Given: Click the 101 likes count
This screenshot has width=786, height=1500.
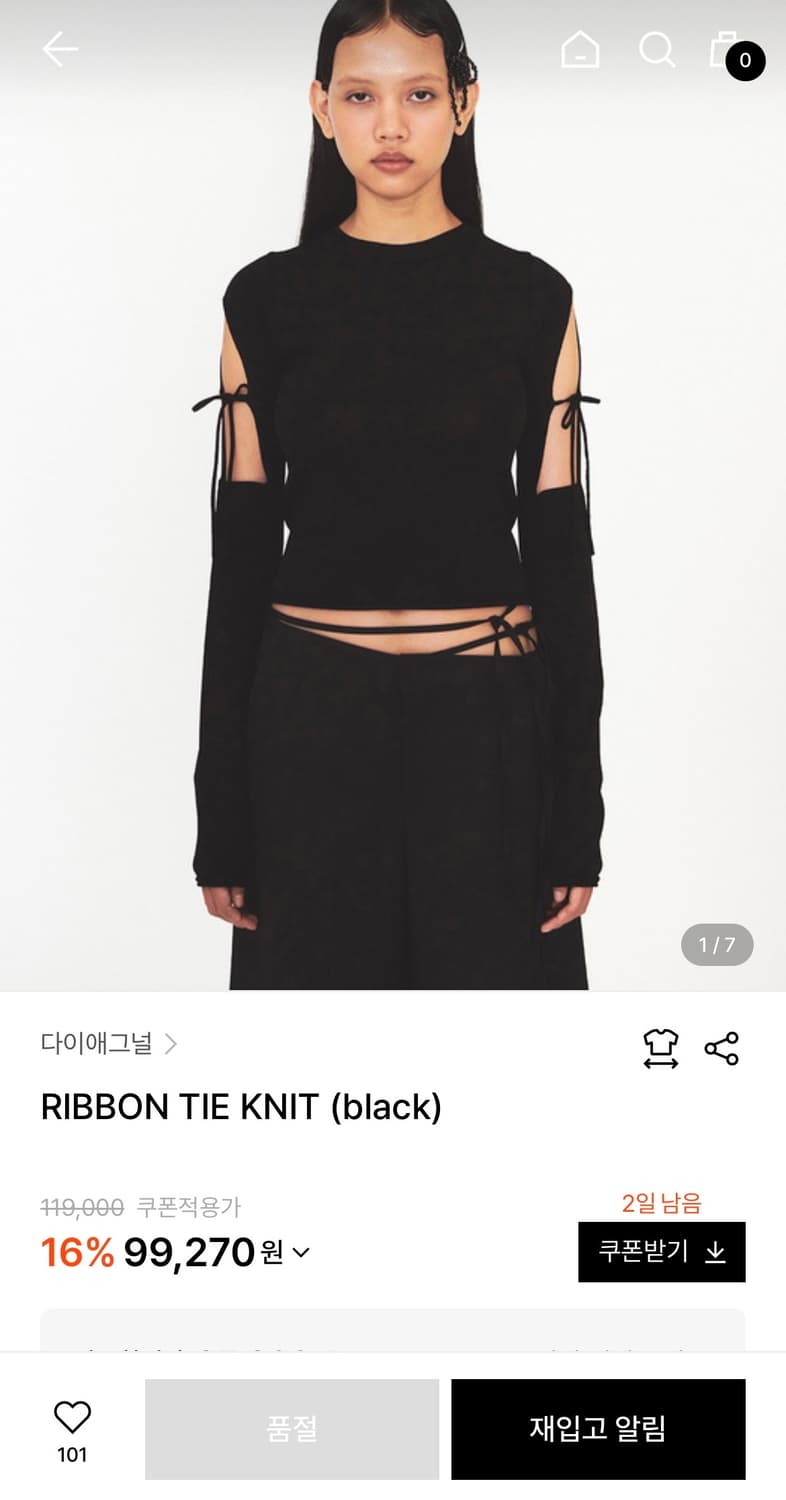Looking at the screenshot, I should click(x=71, y=1457).
